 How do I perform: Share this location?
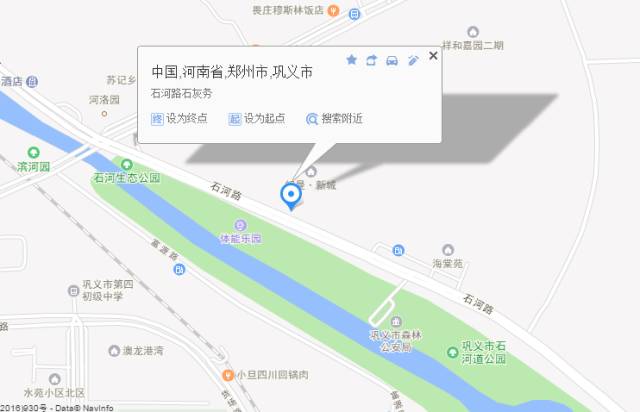click(372, 60)
